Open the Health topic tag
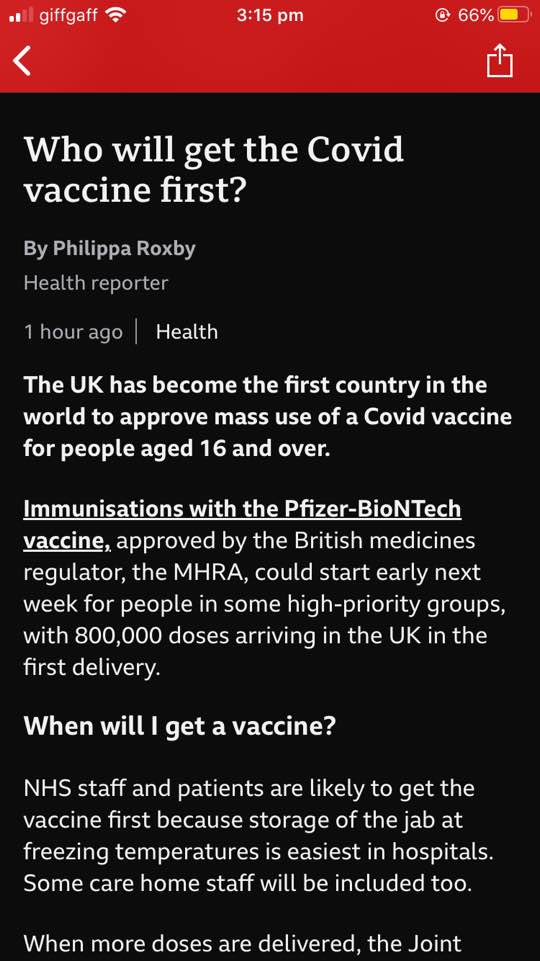This screenshot has width=540, height=961. [x=187, y=332]
